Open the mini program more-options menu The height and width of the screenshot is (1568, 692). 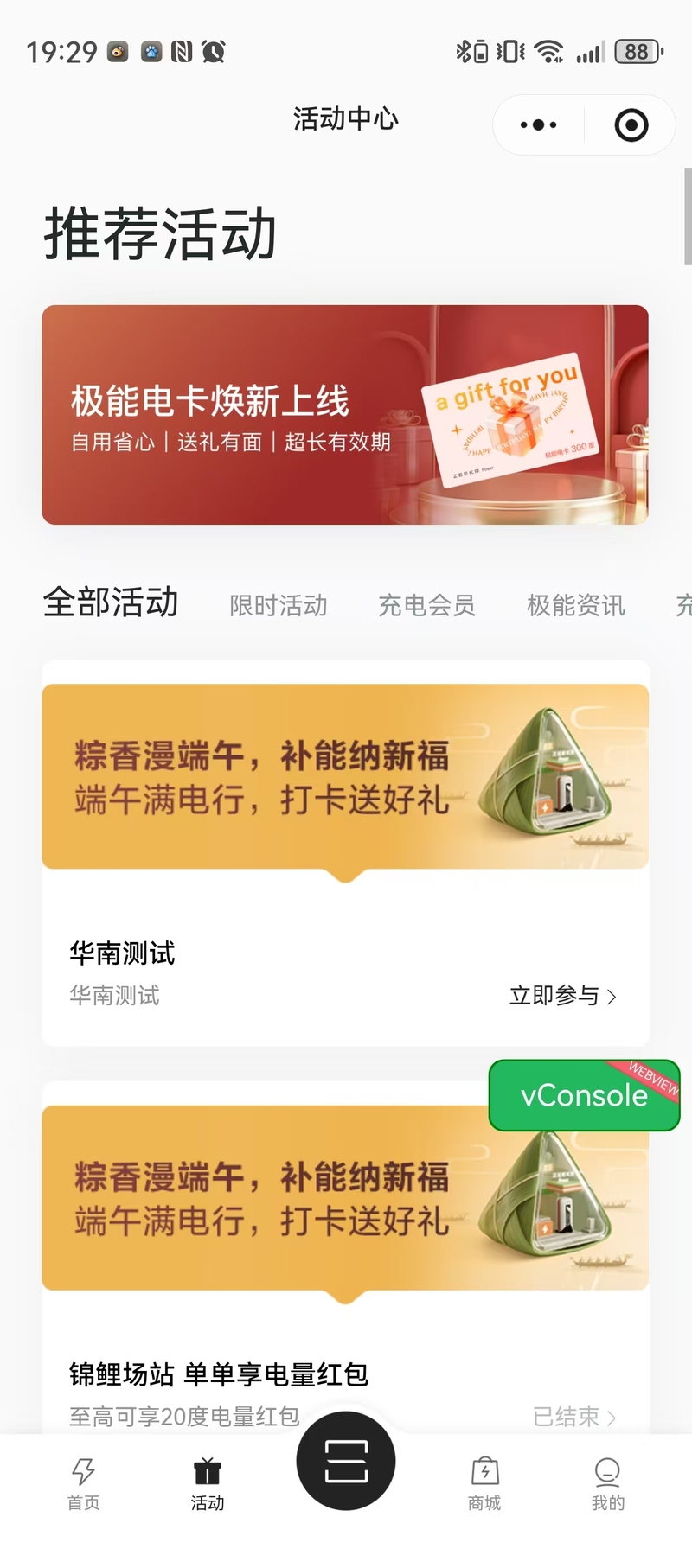coord(538,125)
